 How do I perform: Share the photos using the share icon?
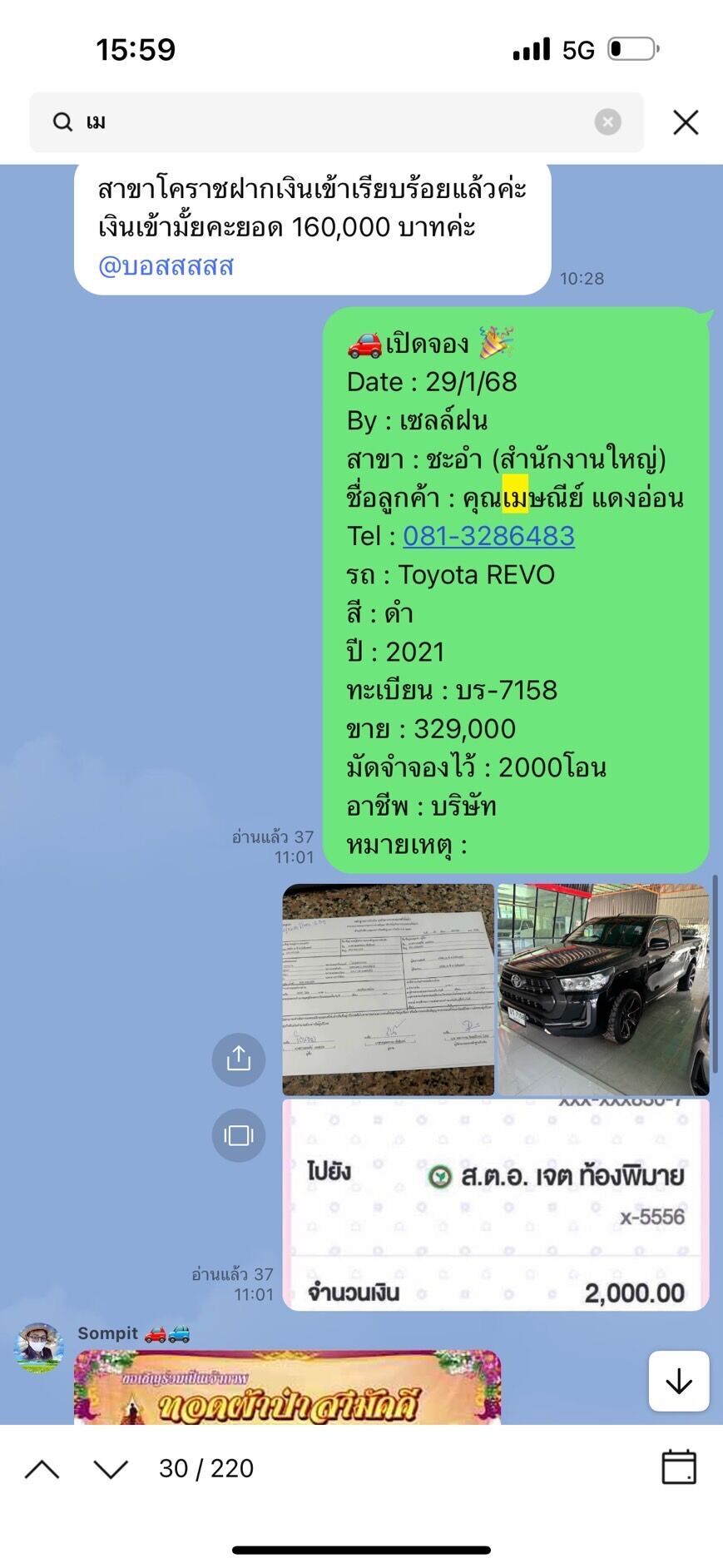point(239,1059)
